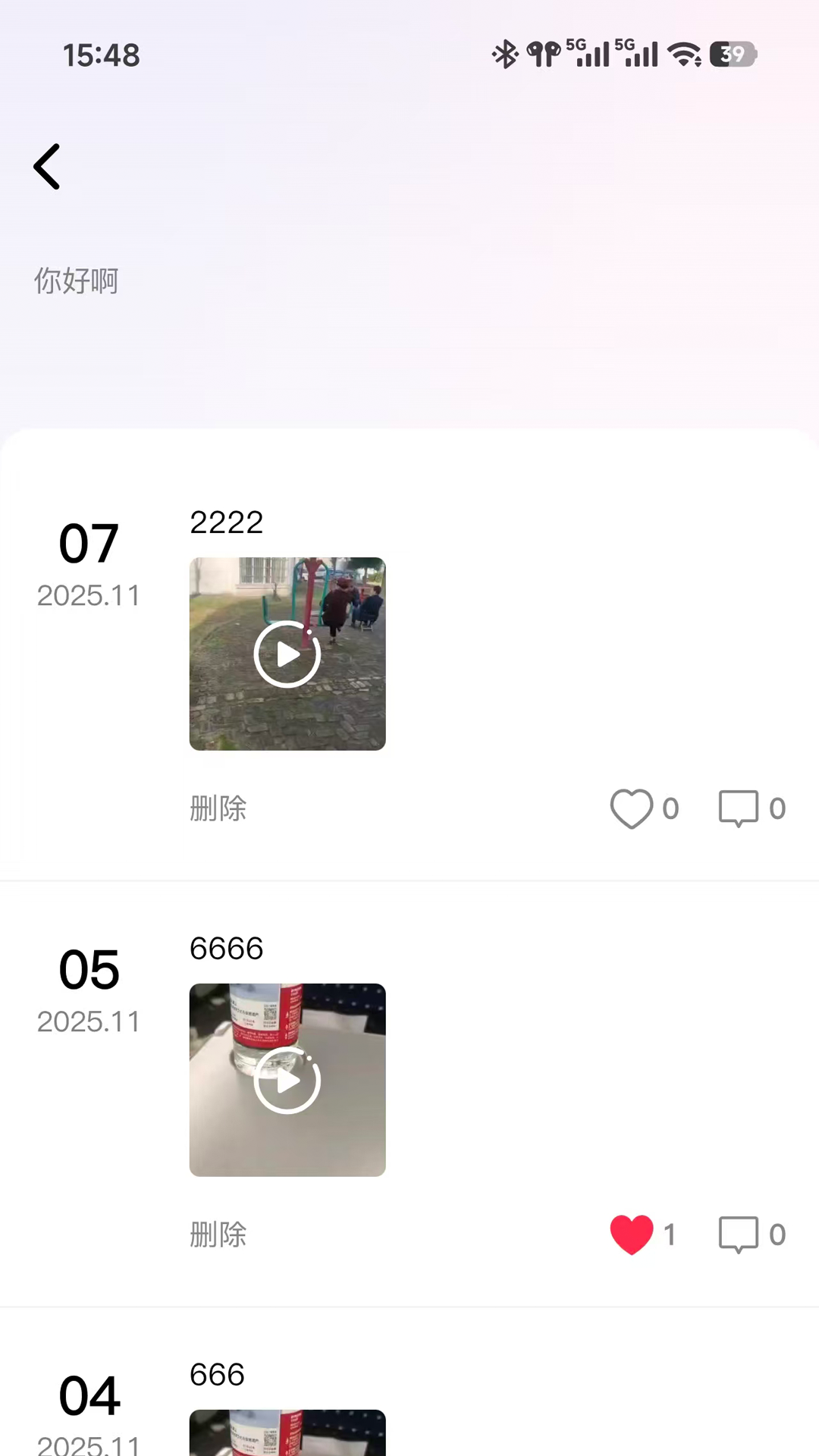
Task: Open comments on the 6666 post
Action: pyautogui.click(x=739, y=1234)
